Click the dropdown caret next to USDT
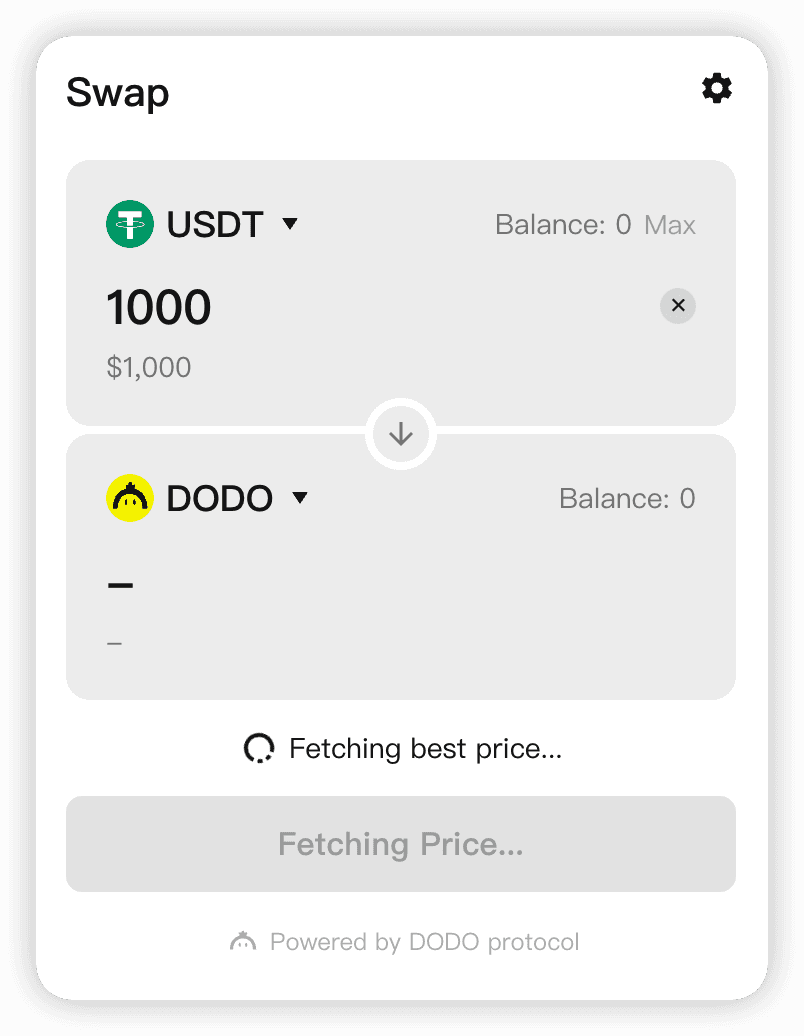 coord(290,225)
